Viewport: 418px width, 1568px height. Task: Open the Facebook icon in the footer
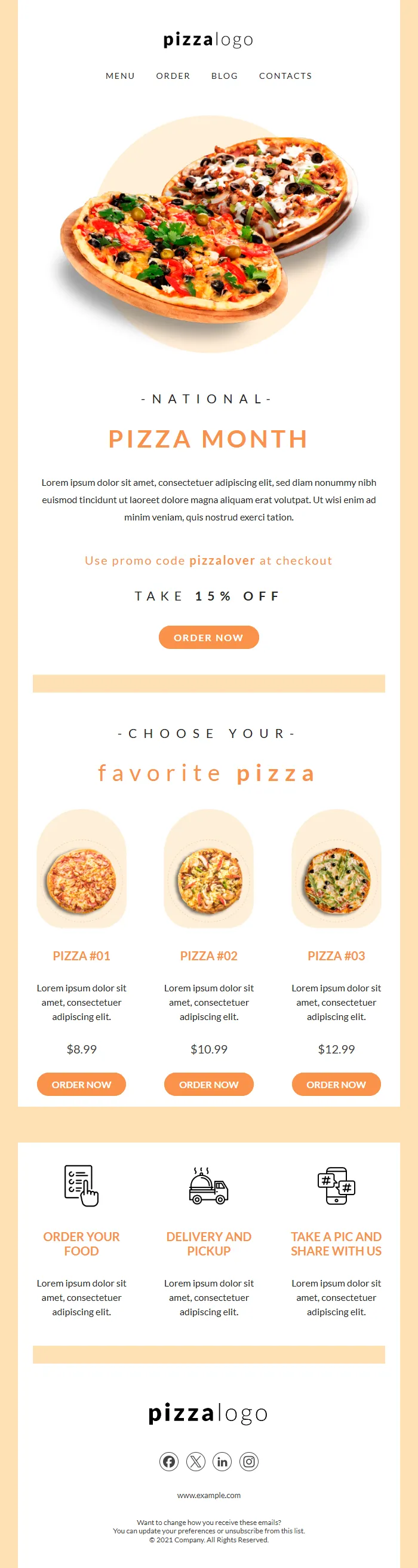(169, 1462)
